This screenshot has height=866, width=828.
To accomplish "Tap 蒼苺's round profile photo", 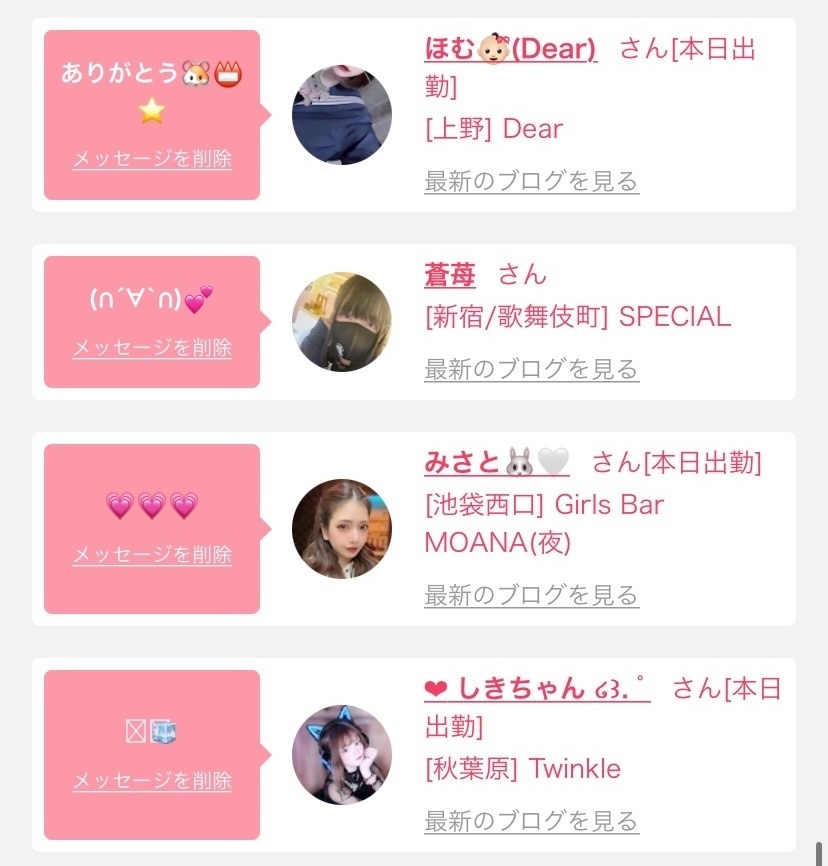I will click(342, 322).
